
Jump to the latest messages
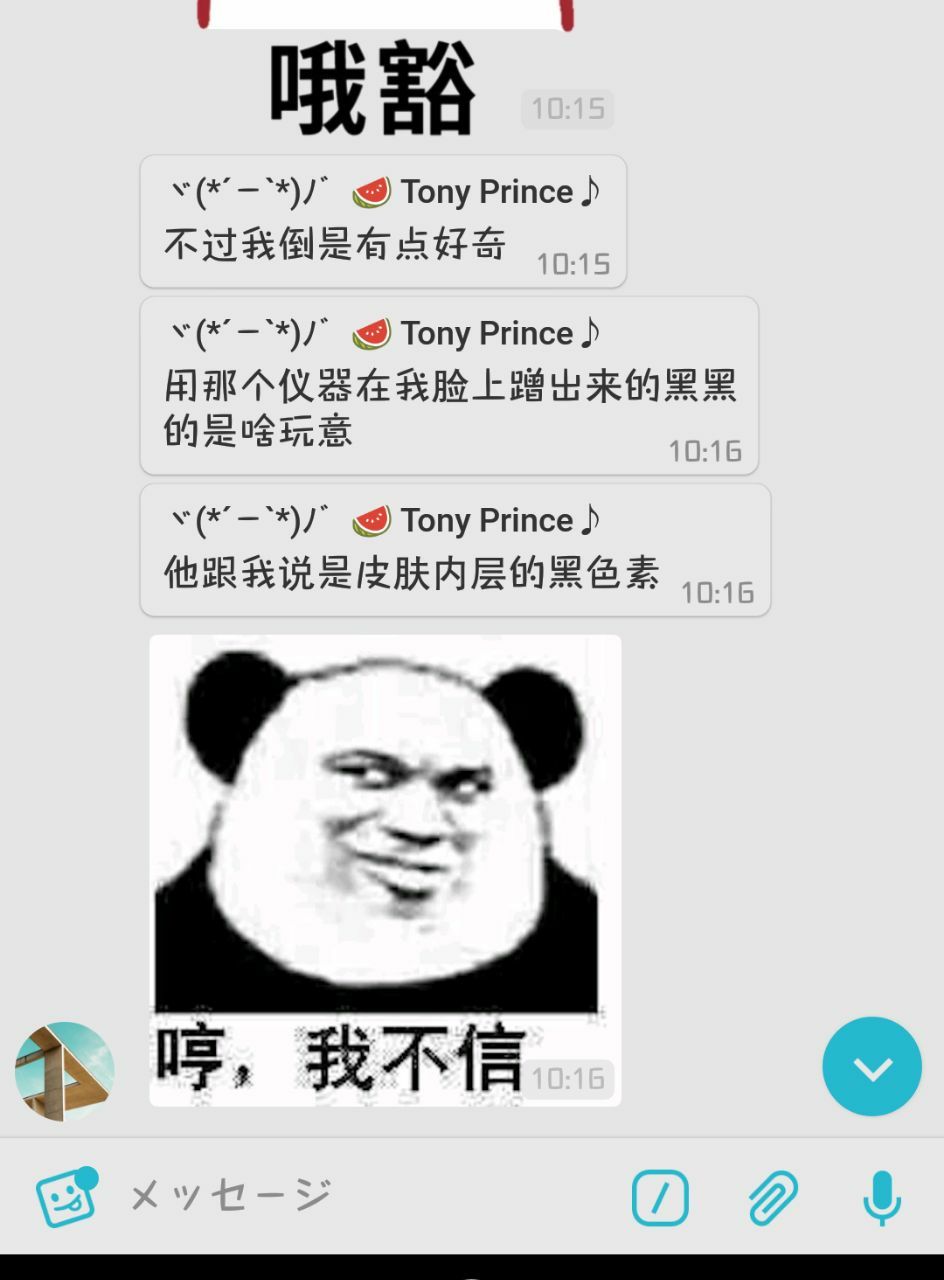(x=872, y=1067)
